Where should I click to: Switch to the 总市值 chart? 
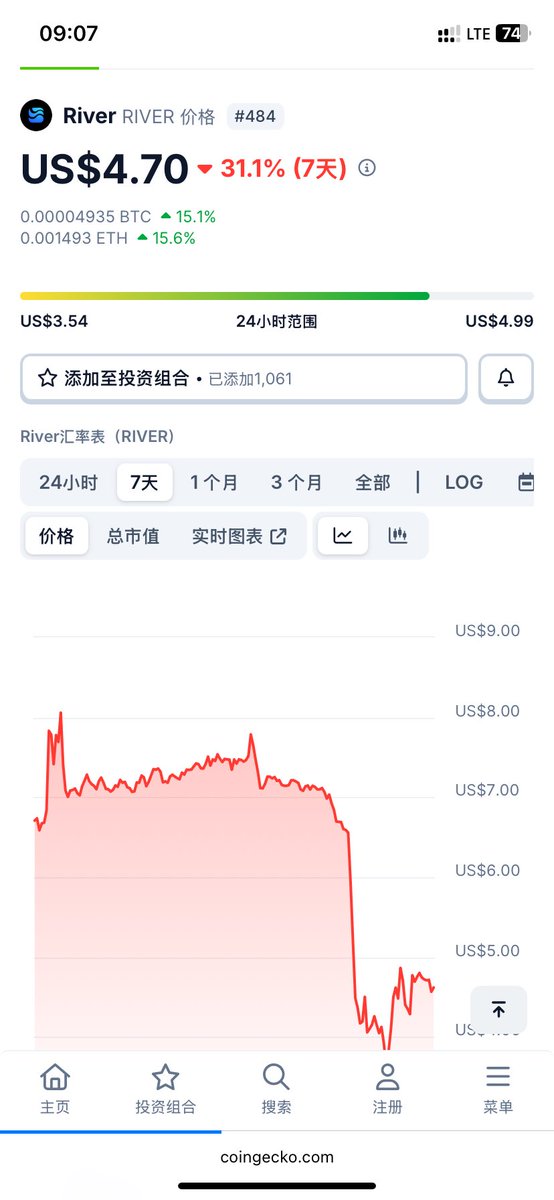[x=133, y=536]
